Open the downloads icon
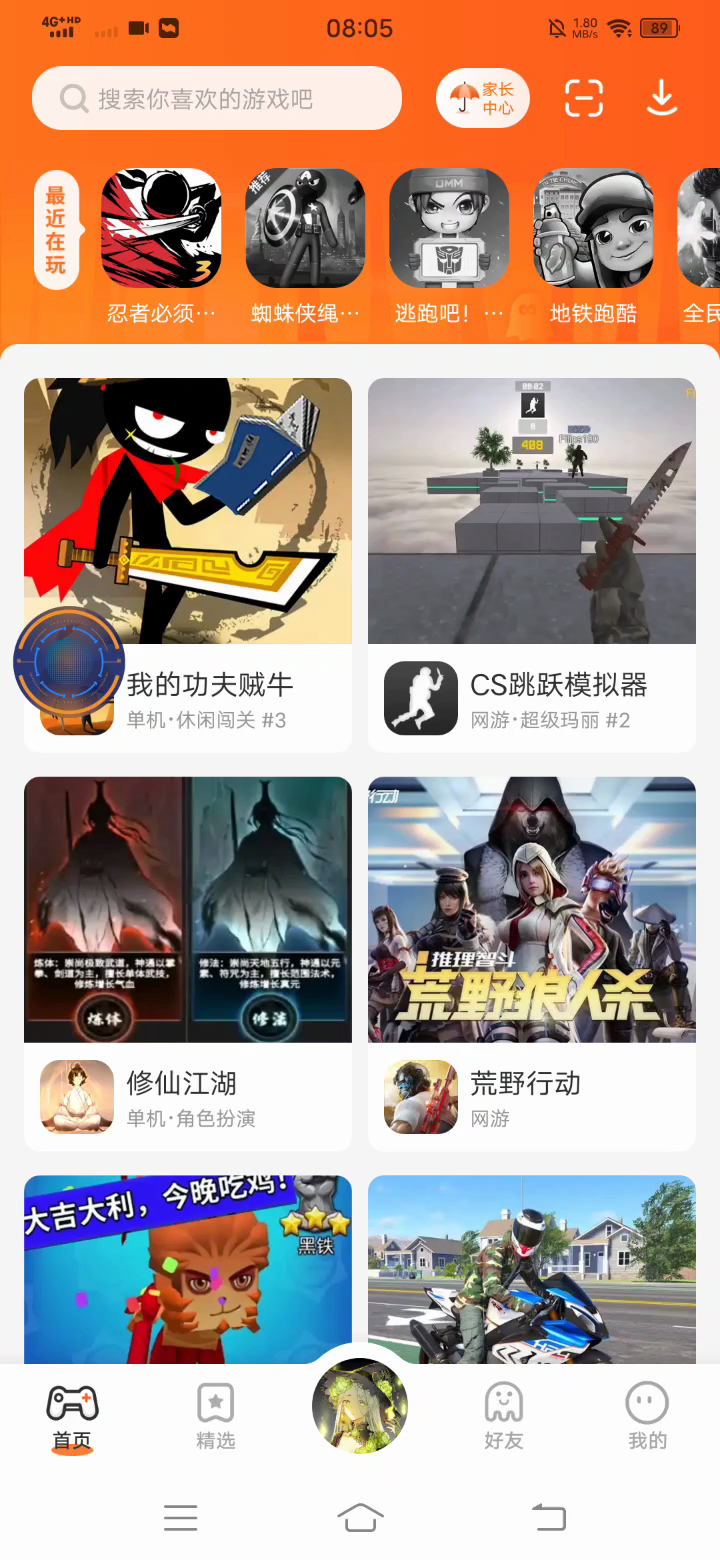The width and height of the screenshot is (720, 1560). tap(661, 98)
